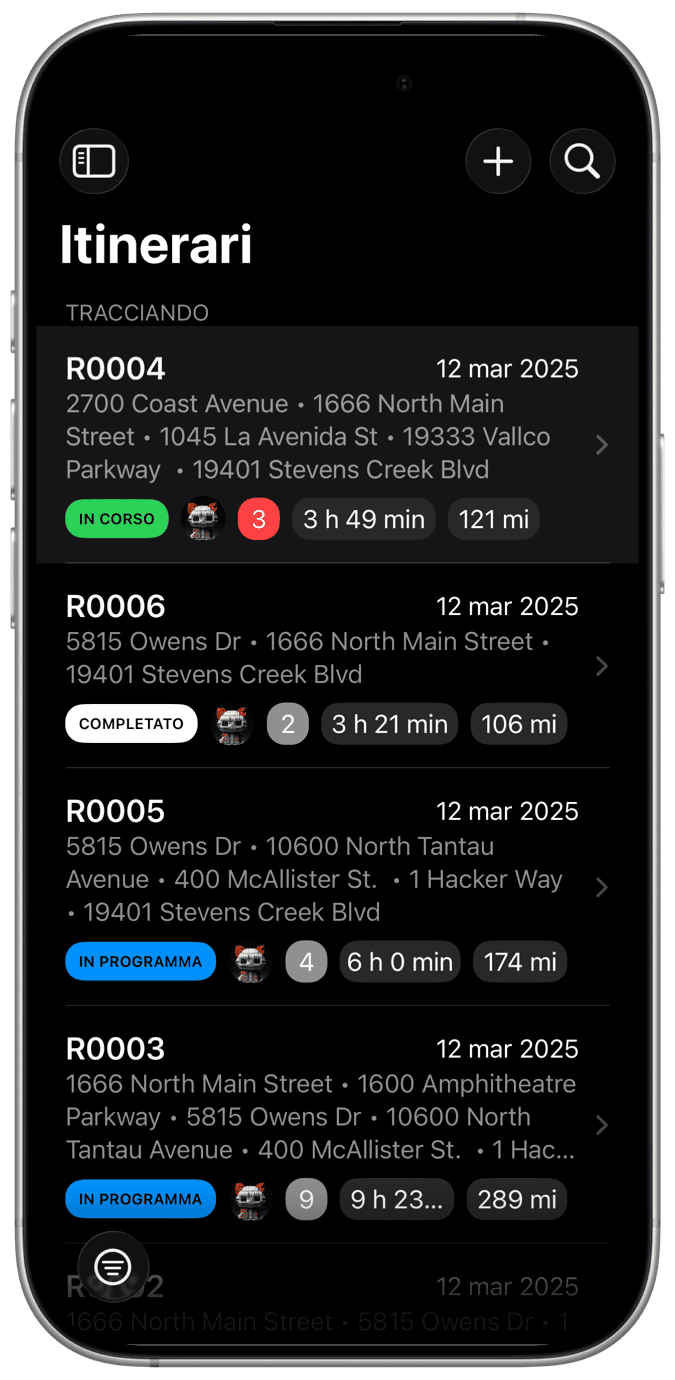Add a new itinerary
675x1380 pixels.
click(498, 161)
